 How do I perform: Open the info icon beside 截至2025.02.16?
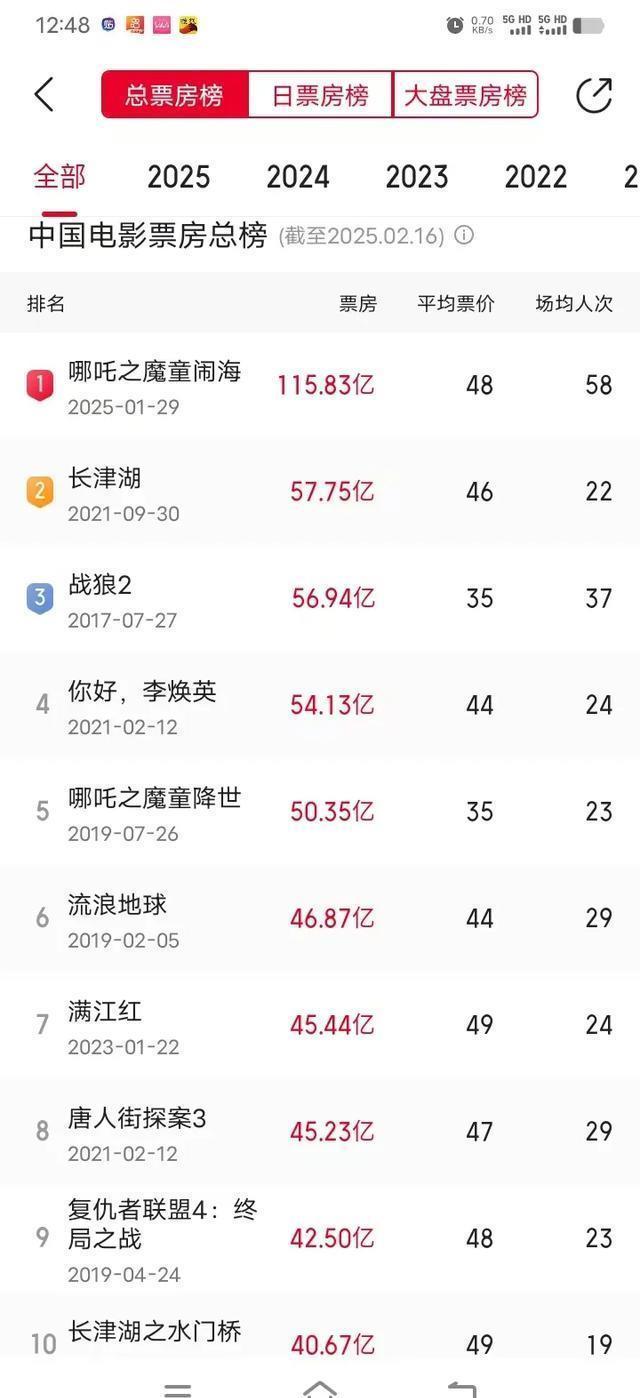464,235
